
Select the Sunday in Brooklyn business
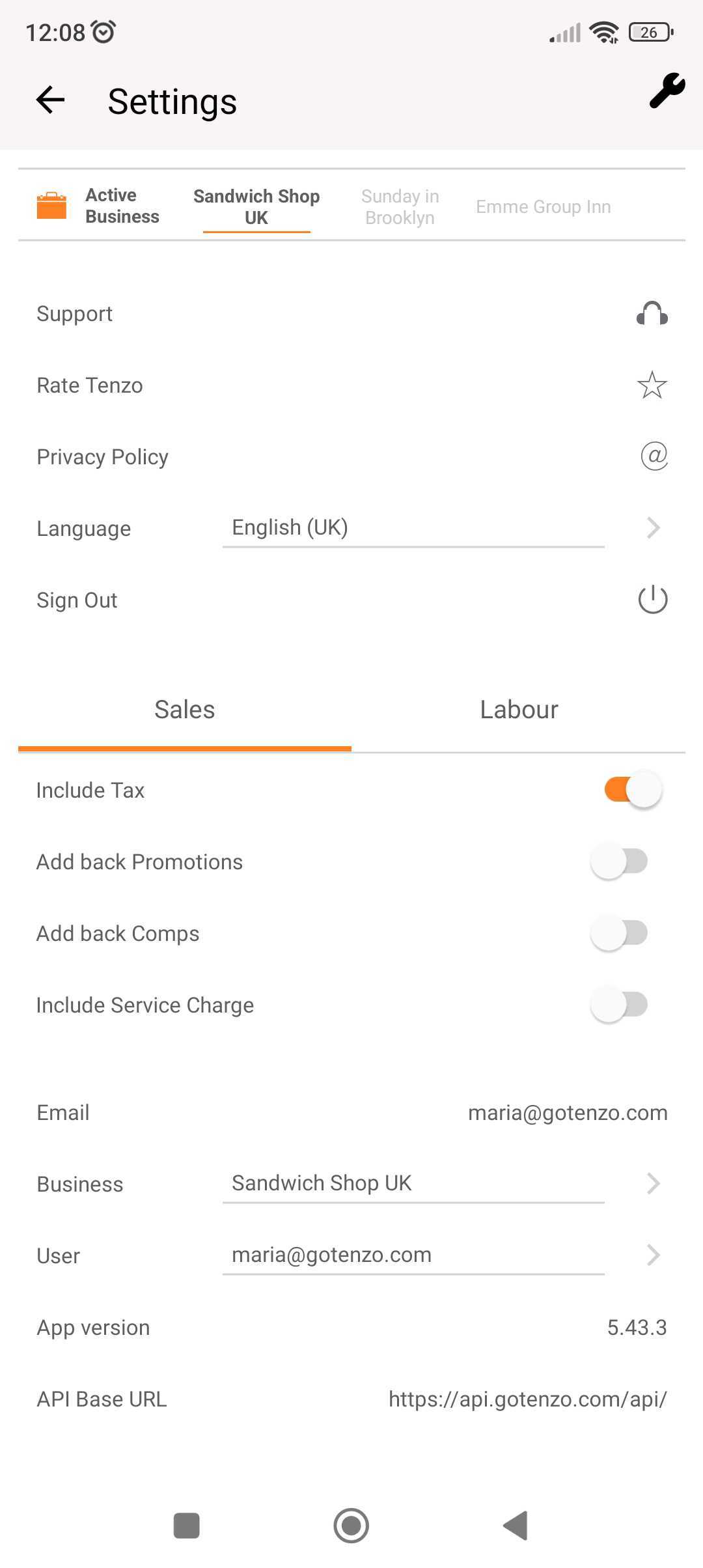pyautogui.click(x=400, y=206)
